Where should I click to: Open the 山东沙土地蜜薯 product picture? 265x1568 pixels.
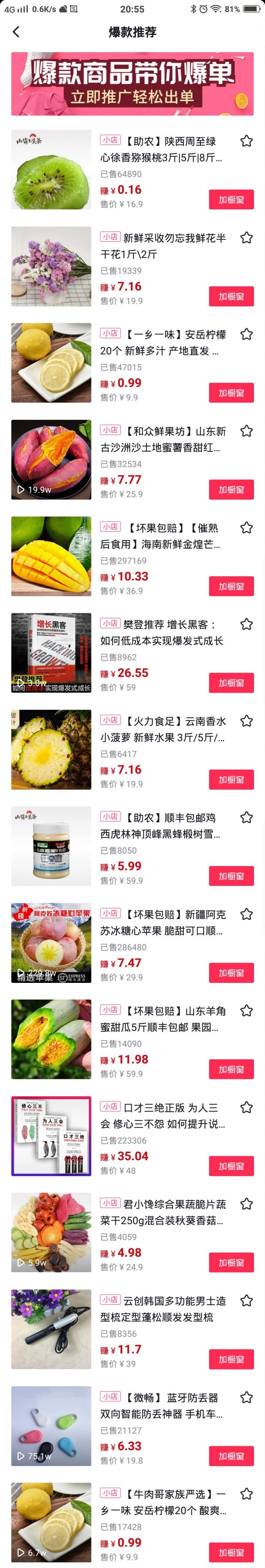[x=51, y=459]
